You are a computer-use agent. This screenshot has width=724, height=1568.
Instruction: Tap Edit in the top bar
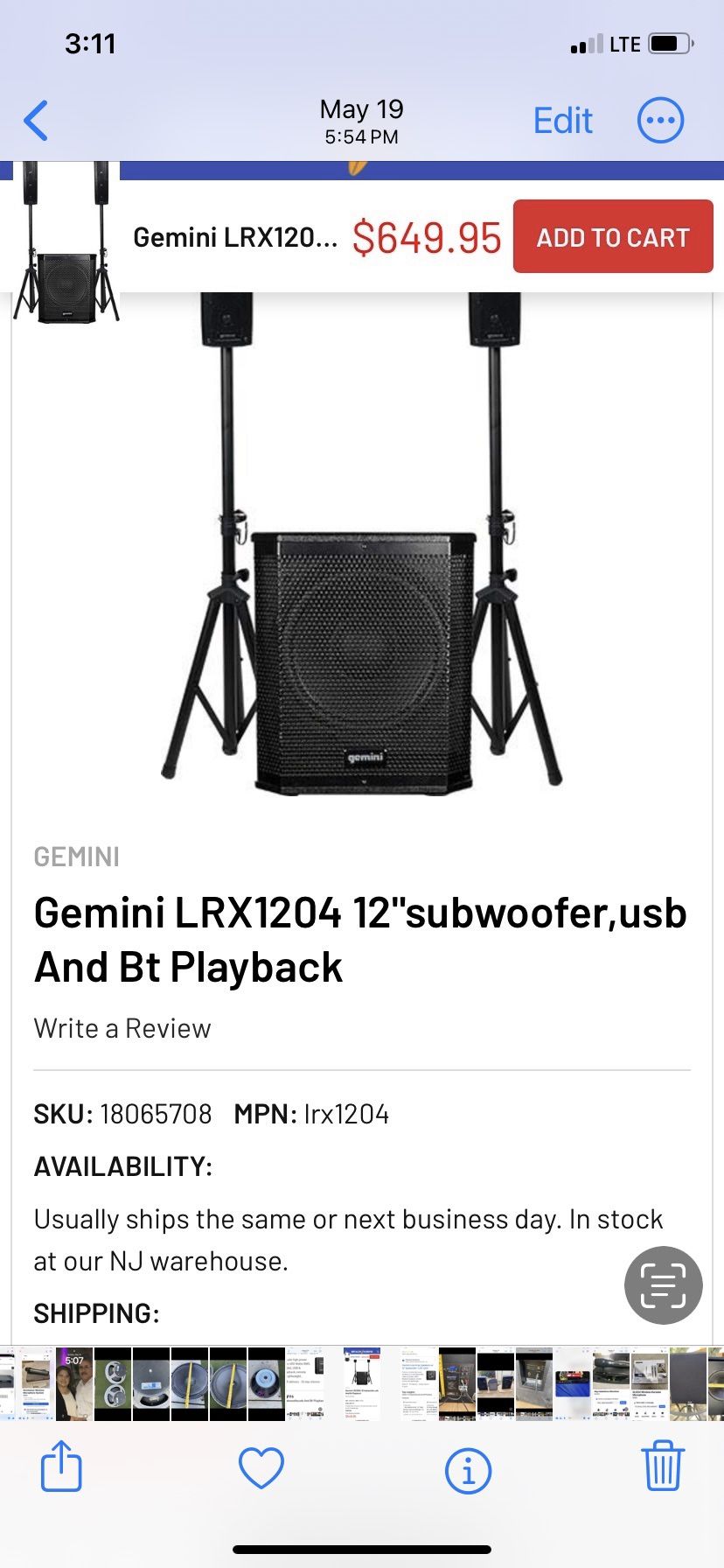pyautogui.click(x=562, y=120)
